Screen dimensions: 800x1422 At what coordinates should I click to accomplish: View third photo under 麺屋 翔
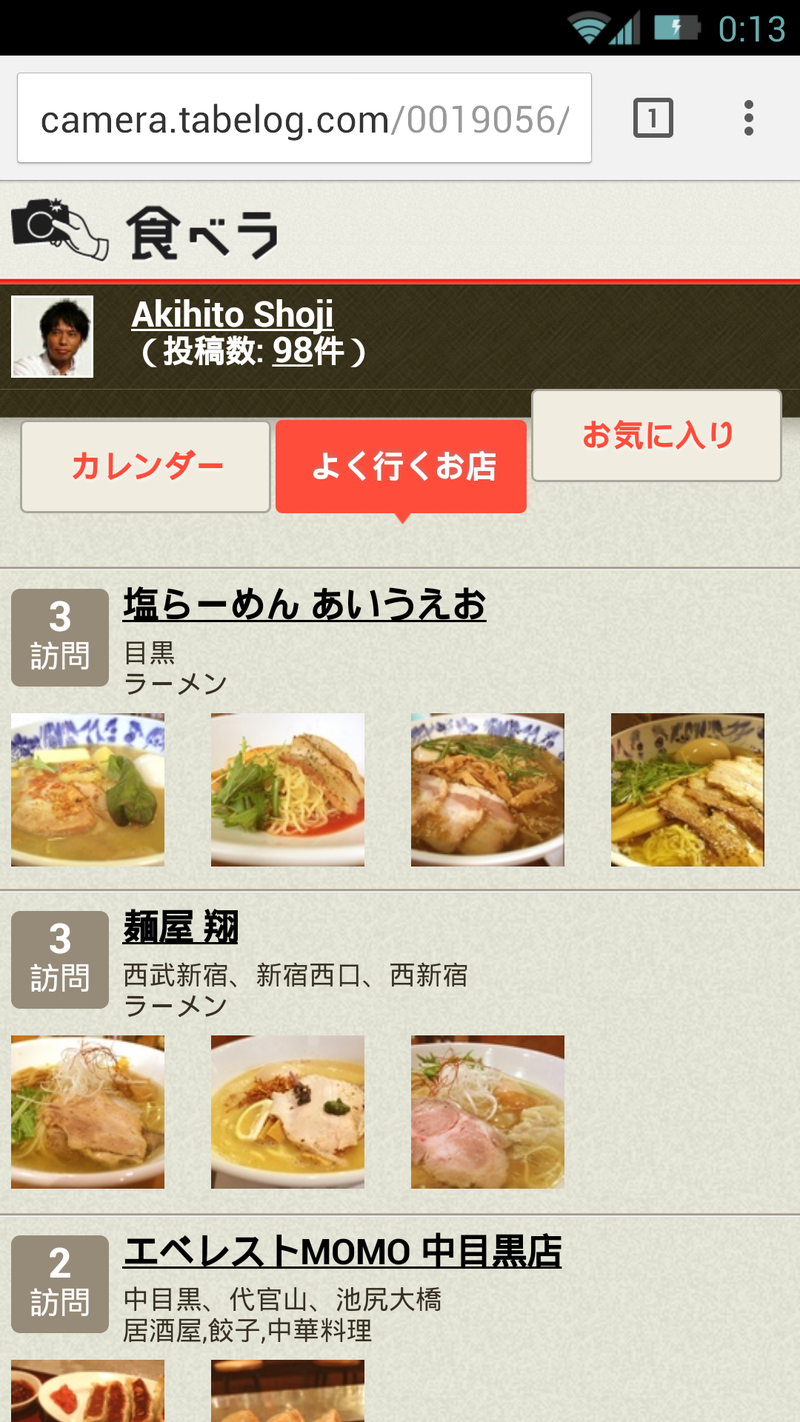tap(488, 1112)
